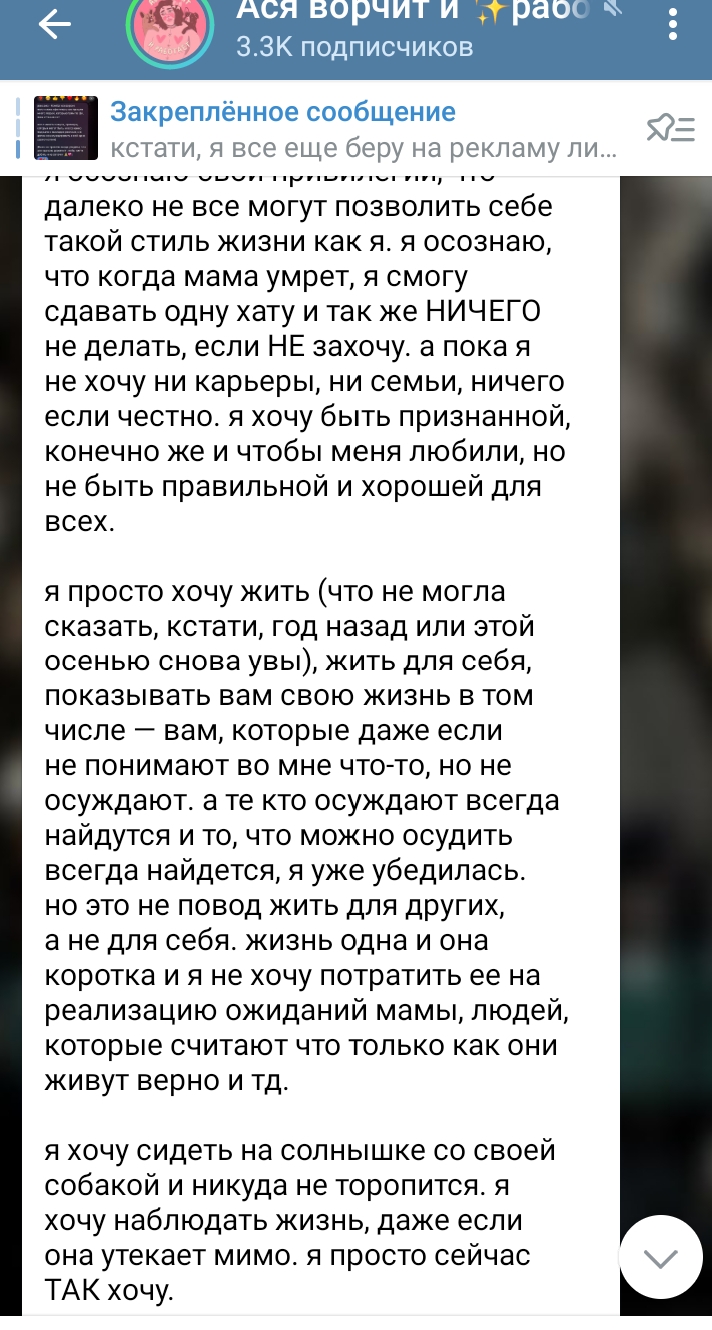712x1330 pixels.
Task: Jump to latest messages with down arrow
Action: tap(661, 1256)
